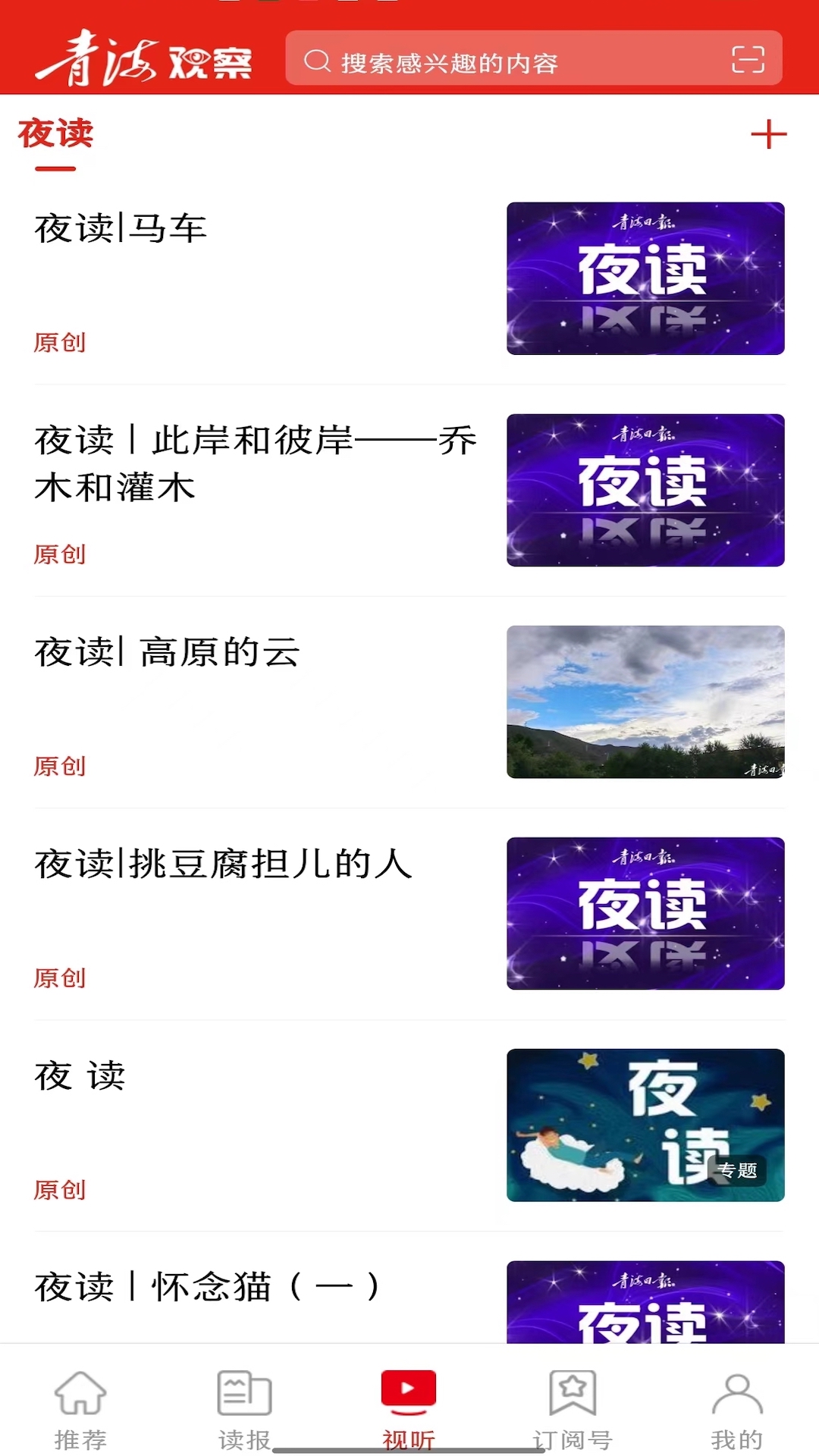Tap the red plus icon to add channels
This screenshot has width=819, height=1456.
[768, 134]
